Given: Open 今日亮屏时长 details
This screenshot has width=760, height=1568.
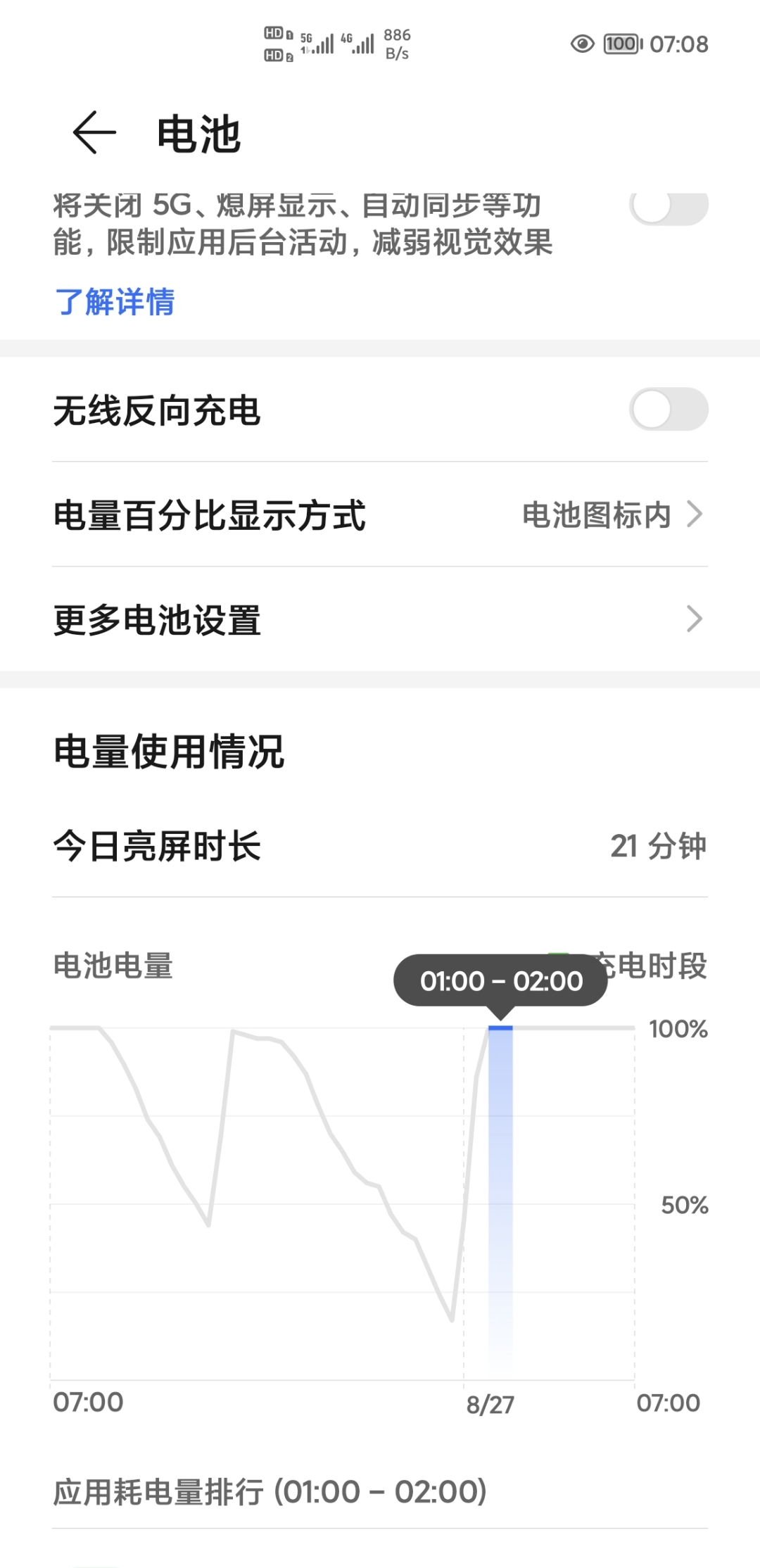Looking at the screenshot, I should (x=380, y=846).
